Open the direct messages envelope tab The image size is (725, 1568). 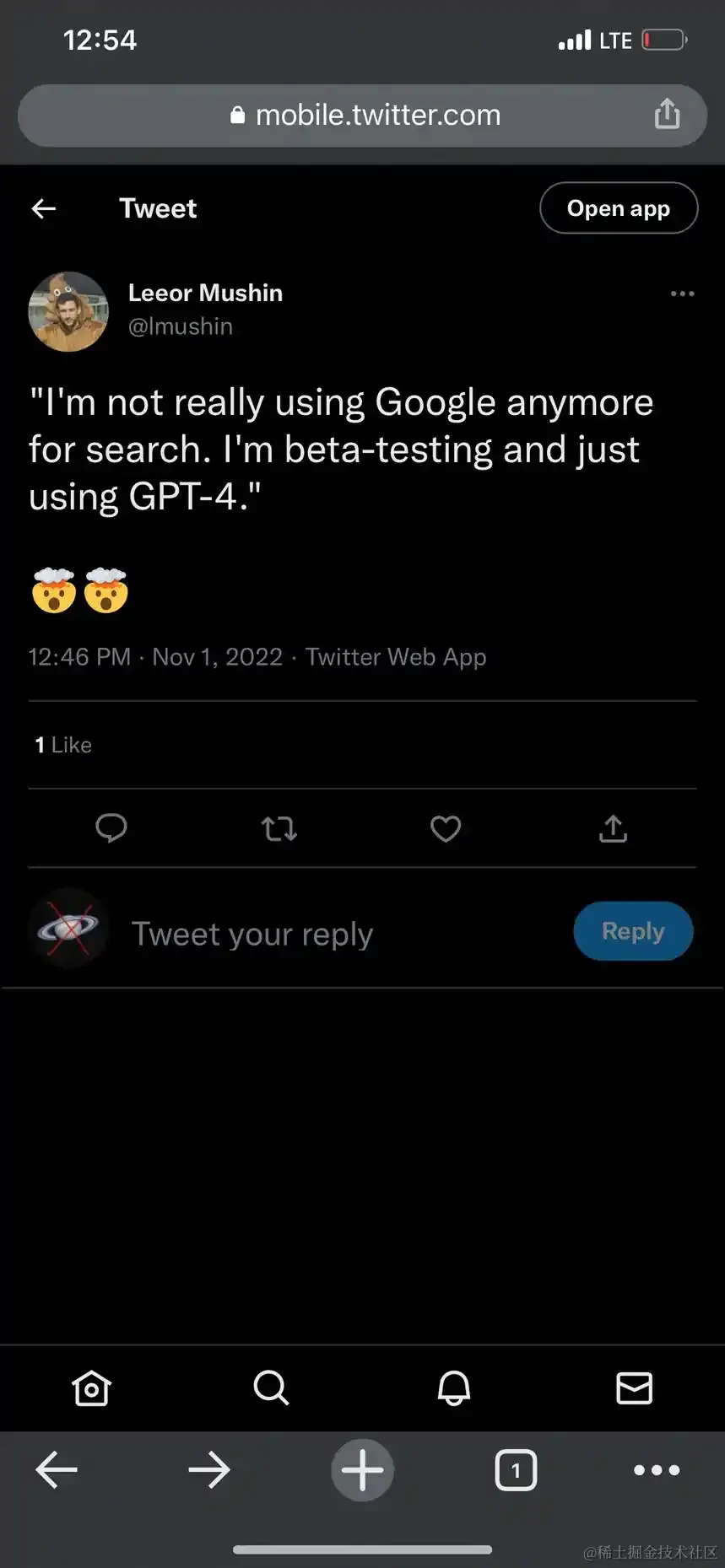pyautogui.click(x=634, y=1387)
